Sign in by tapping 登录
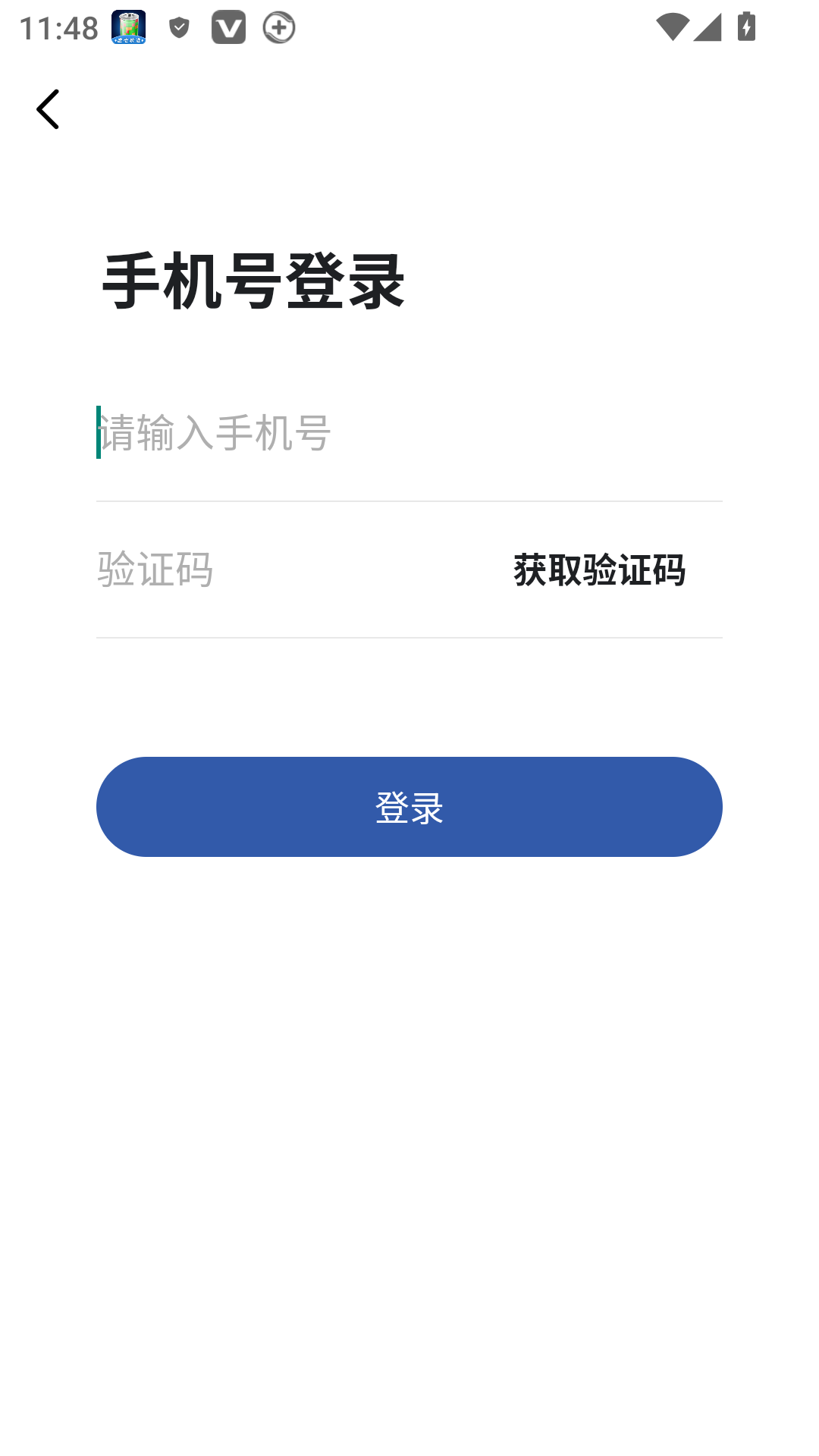Viewport: 819px width, 1456px height. (x=409, y=807)
